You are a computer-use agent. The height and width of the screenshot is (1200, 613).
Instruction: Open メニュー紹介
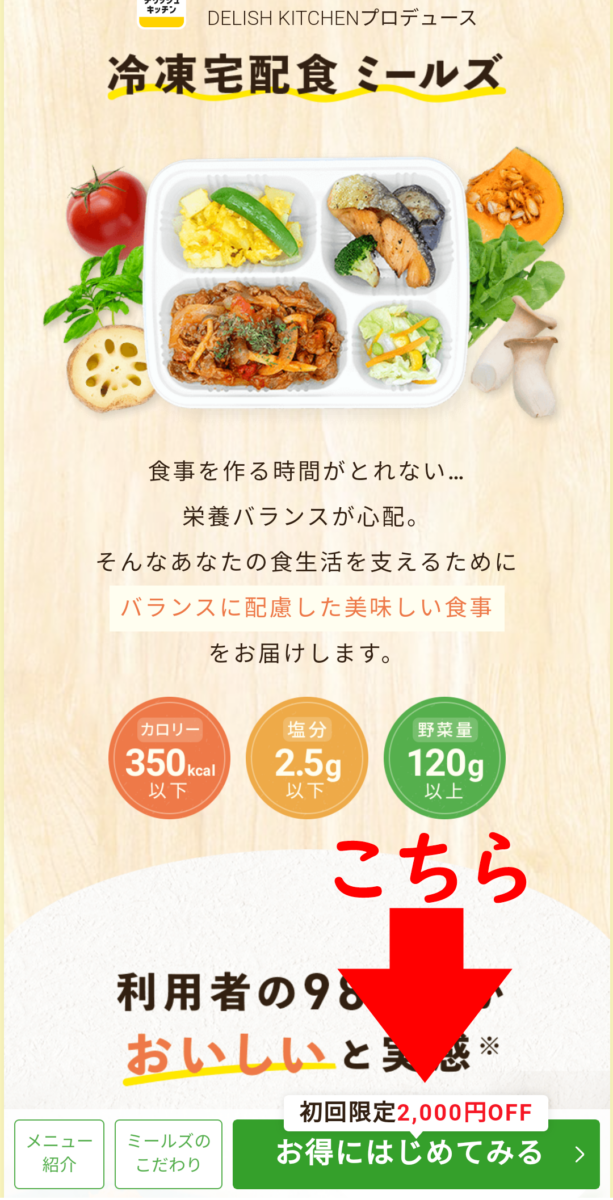click(x=59, y=1153)
